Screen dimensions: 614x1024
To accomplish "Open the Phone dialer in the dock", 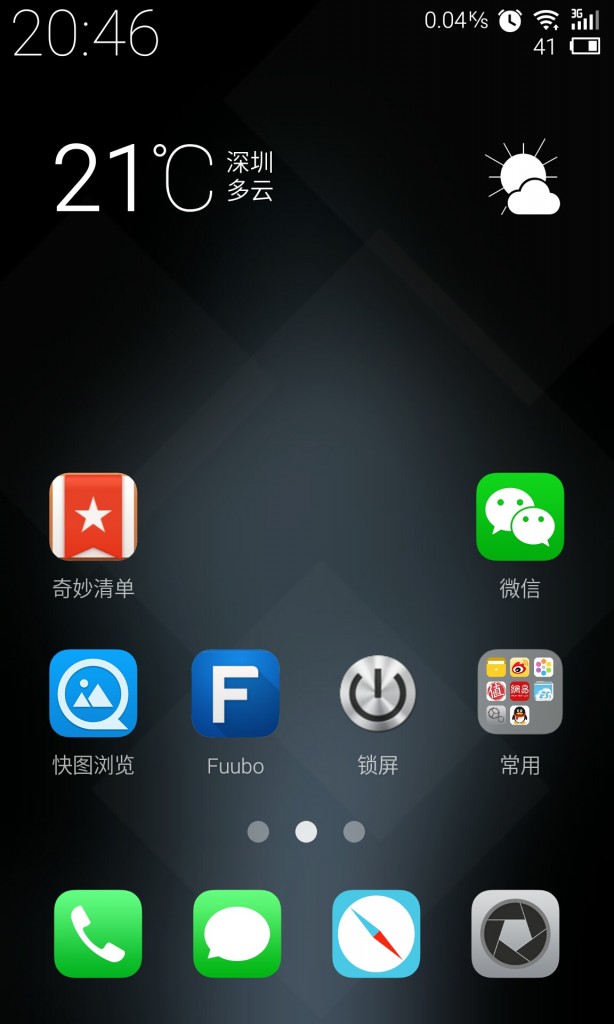I will [x=98, y=933].
